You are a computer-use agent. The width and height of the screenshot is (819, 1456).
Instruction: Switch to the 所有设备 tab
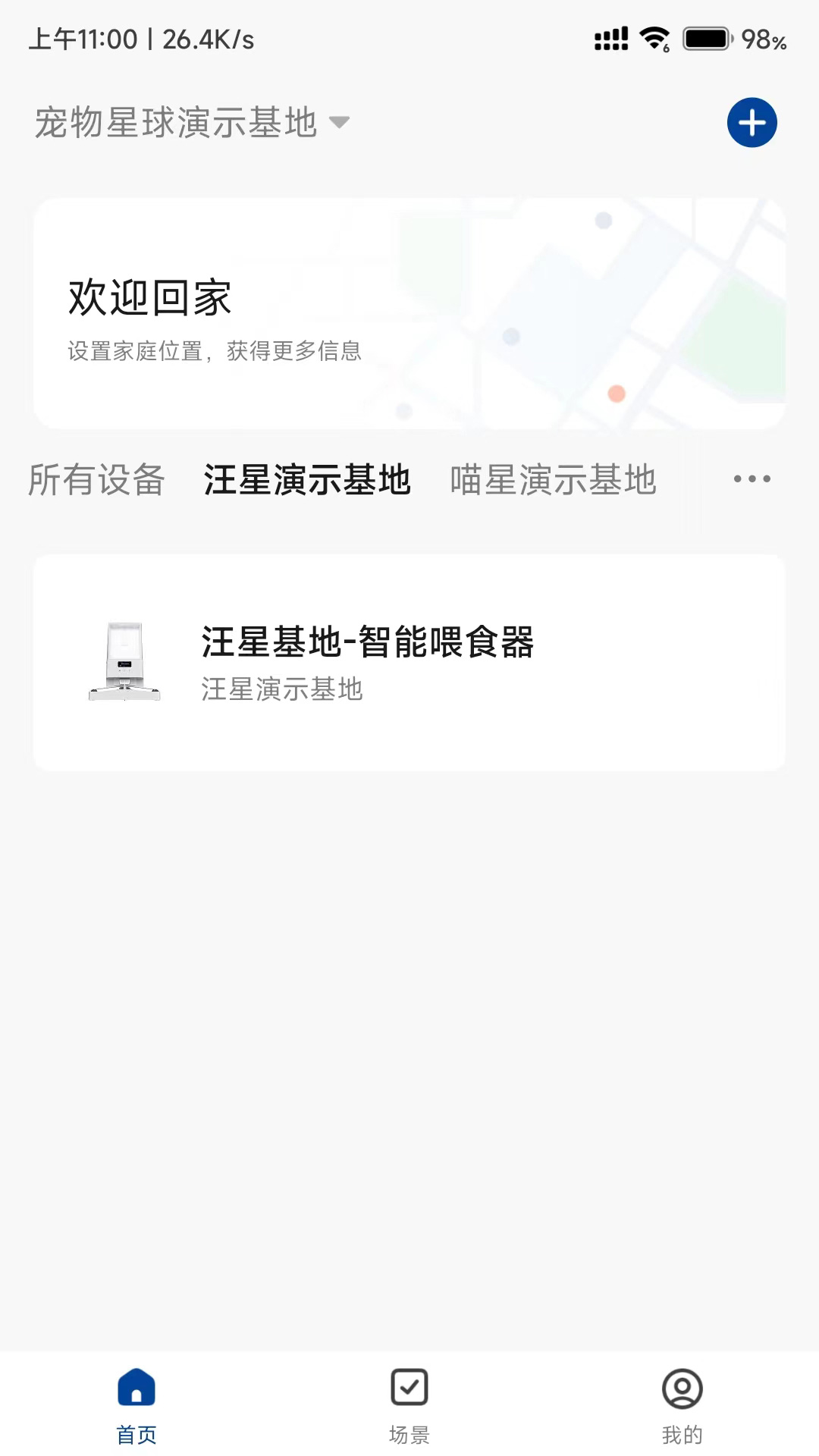coord(96,480)
